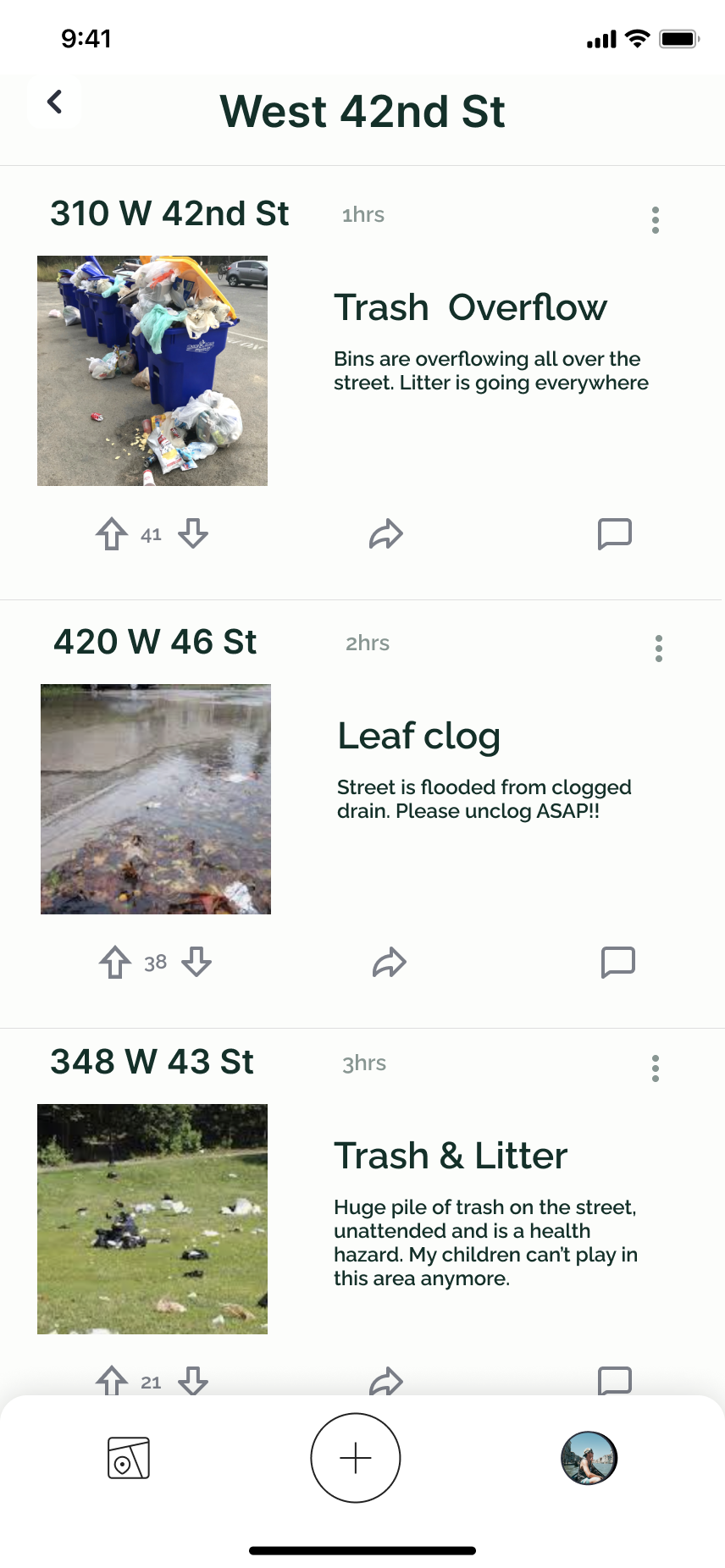Image resolution: width=725 pixels, height=1568 pixels.
Task: Open comments on the Trash Overflow post
Action: tap(615, 533)
